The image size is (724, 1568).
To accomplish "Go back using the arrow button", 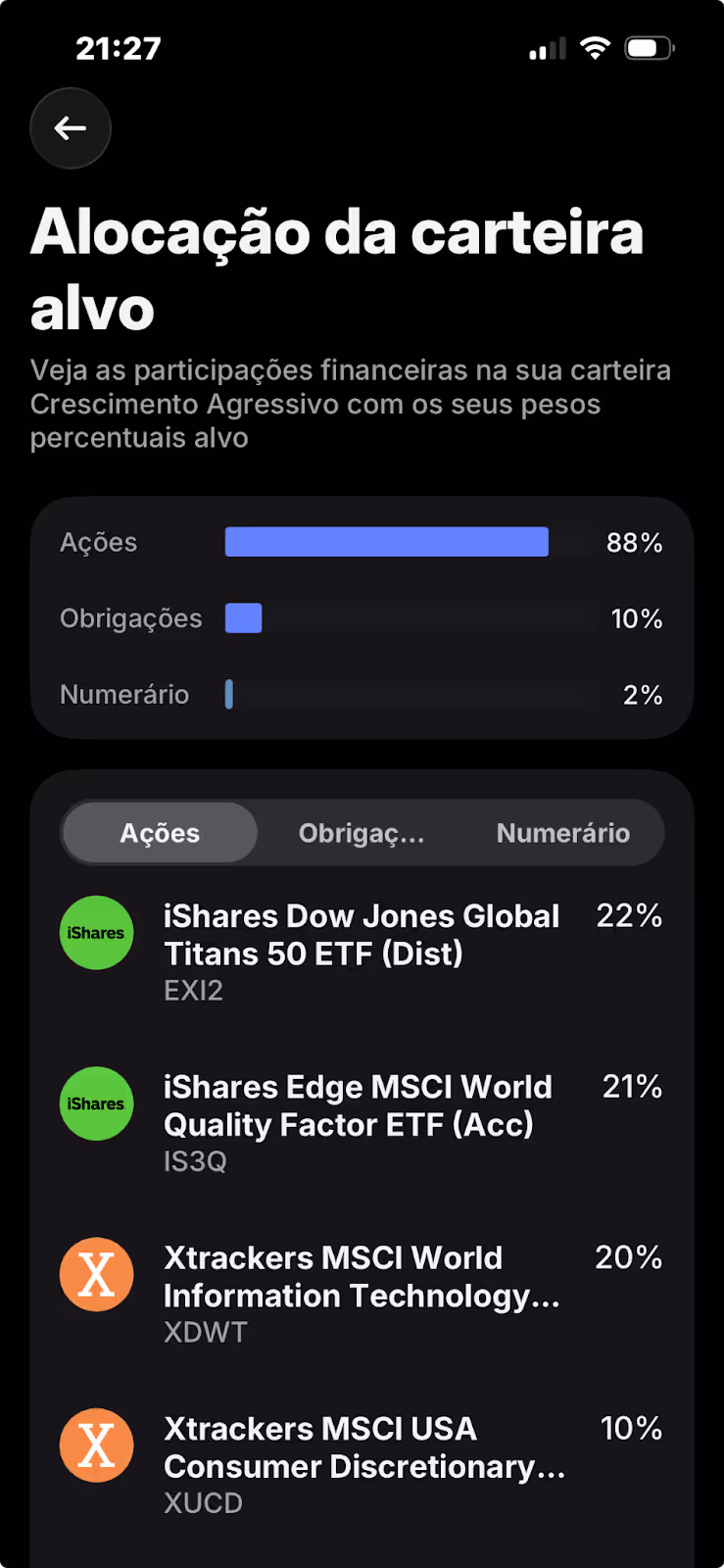I will tap(71, 128).
